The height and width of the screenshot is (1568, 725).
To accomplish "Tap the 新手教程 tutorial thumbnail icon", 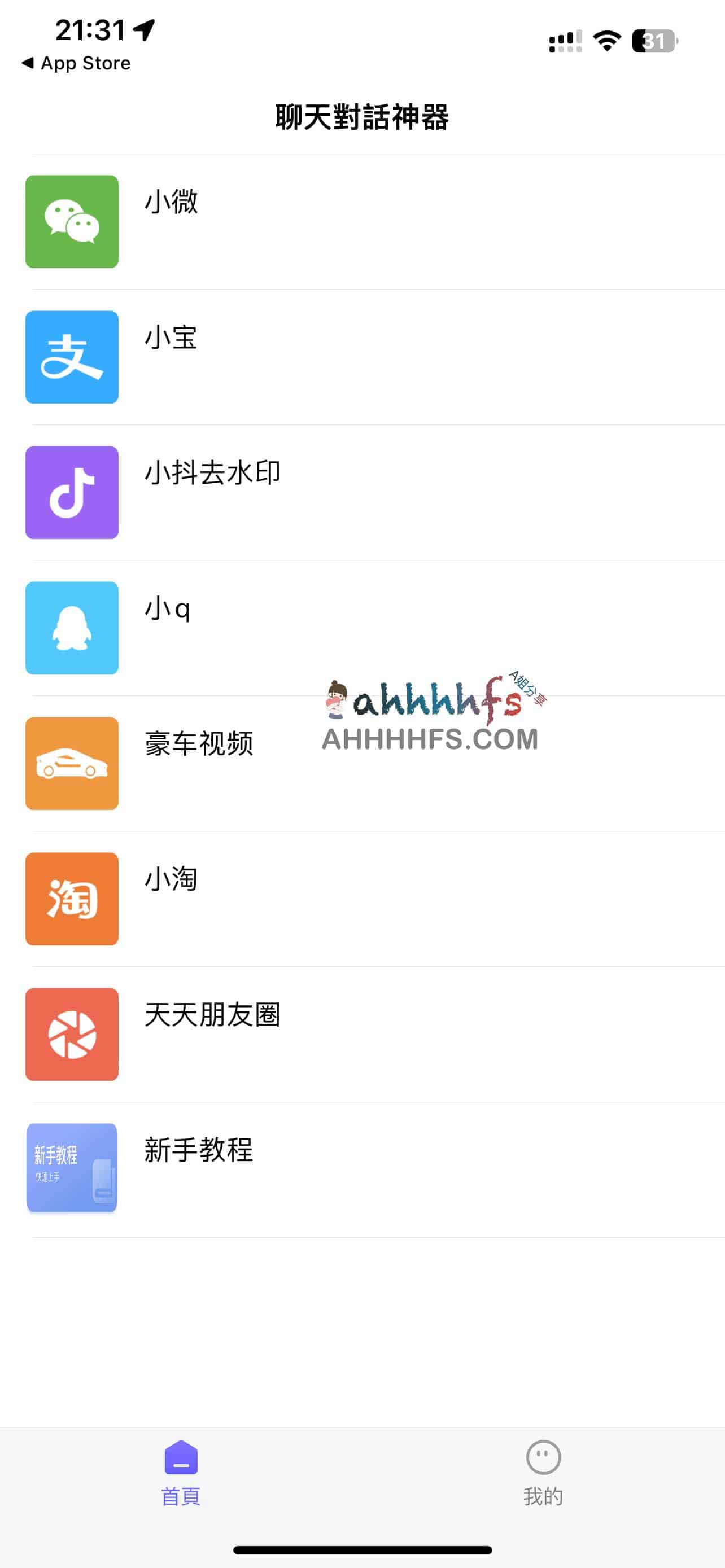I will pyautogui.click(x=72, y=1171).
